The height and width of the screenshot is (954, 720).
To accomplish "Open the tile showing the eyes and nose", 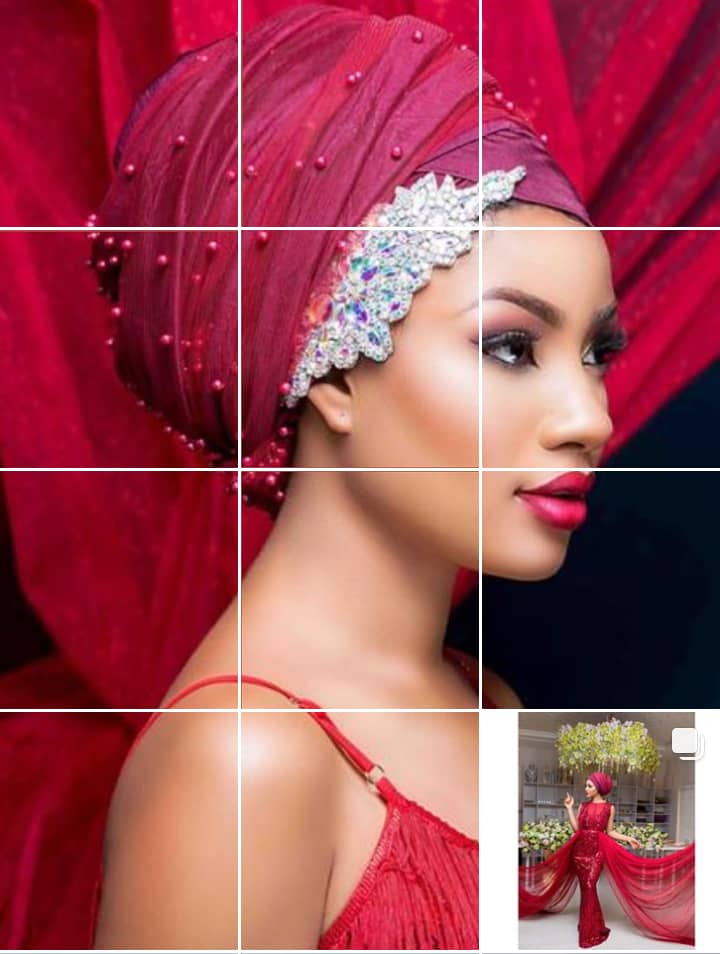I will point(600,348).
